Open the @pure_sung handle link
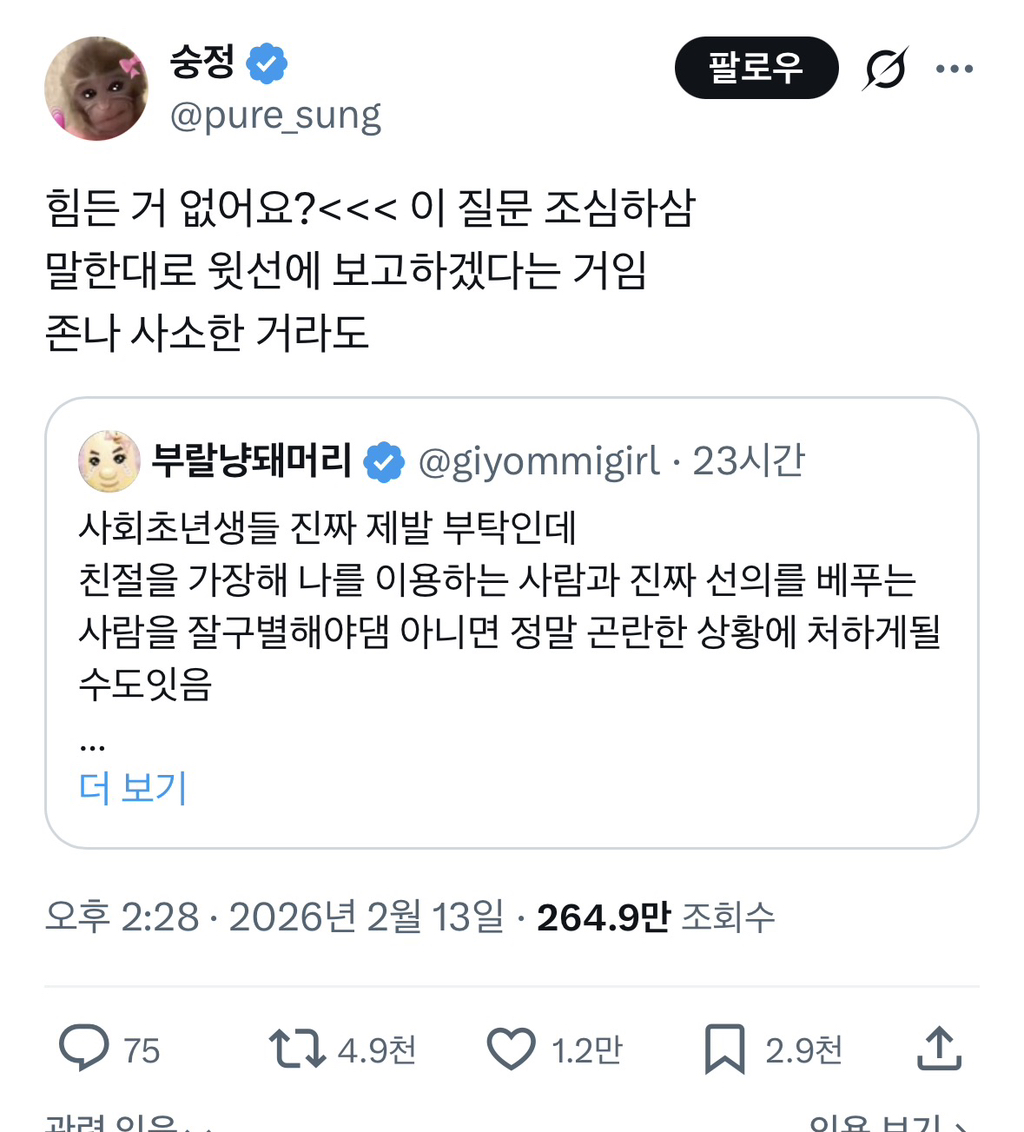1024x1132 pixels. click(276, 114)
